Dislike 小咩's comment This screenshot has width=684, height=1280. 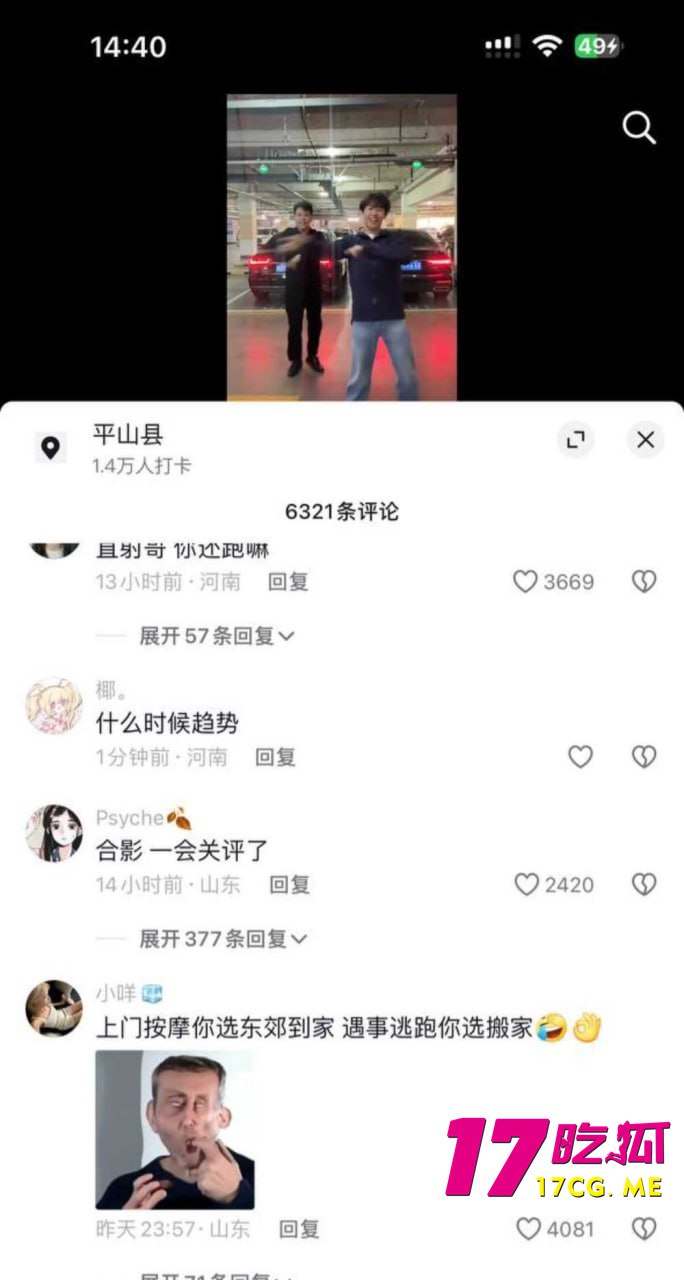[x=644, y=1229]
